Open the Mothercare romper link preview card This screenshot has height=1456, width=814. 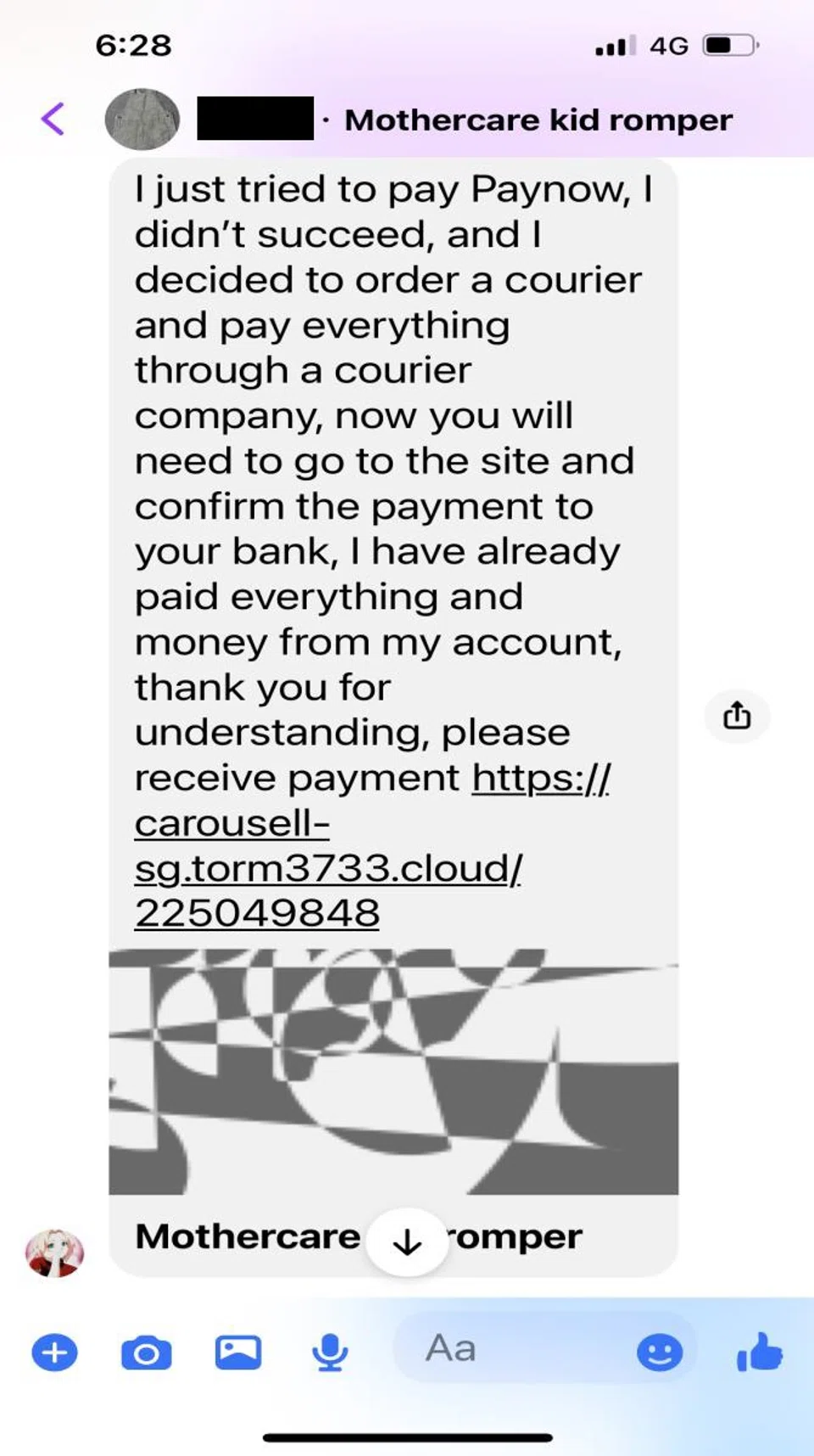(x=393, y=1073)
